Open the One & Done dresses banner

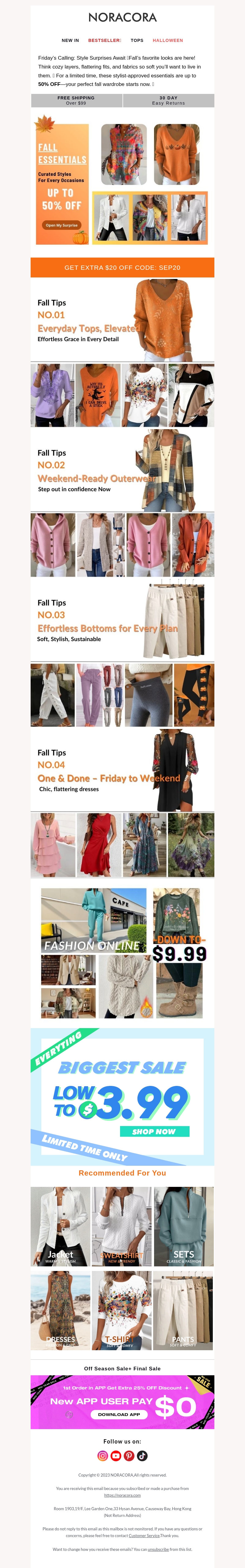tap(123, 770)
